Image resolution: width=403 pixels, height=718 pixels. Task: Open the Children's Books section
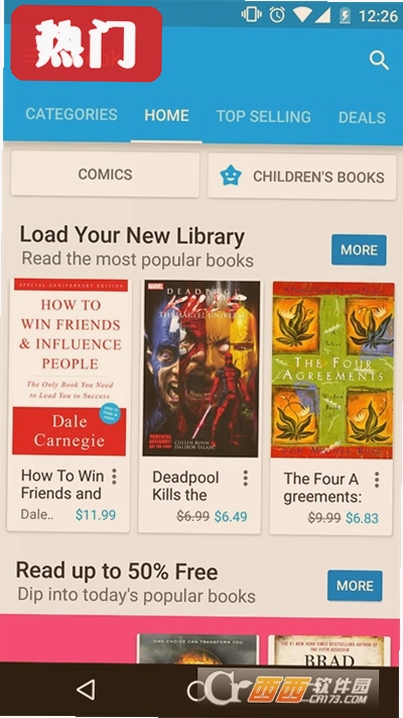click(302, 177)
